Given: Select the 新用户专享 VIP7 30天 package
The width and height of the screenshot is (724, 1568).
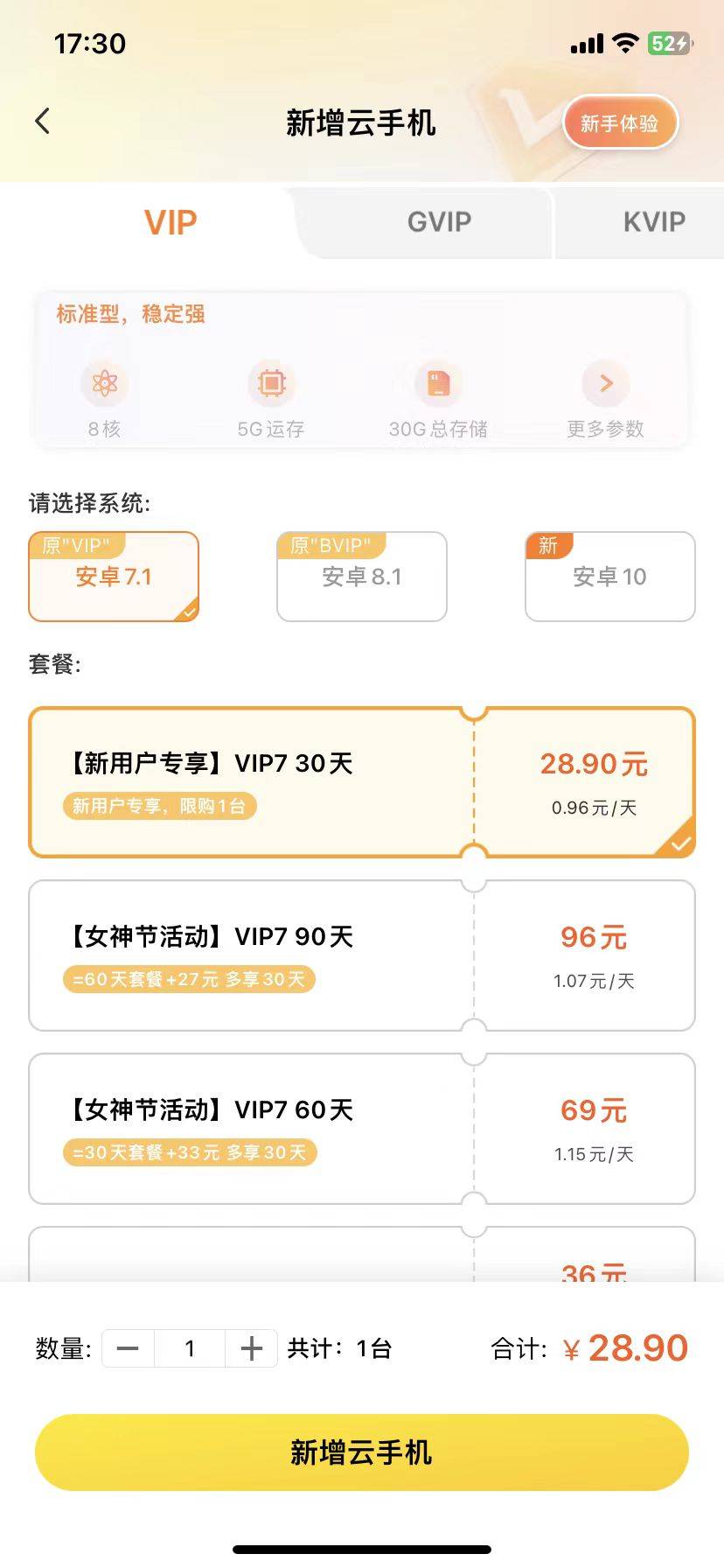Looking at the screenshot, I should (x=362, y=781).
